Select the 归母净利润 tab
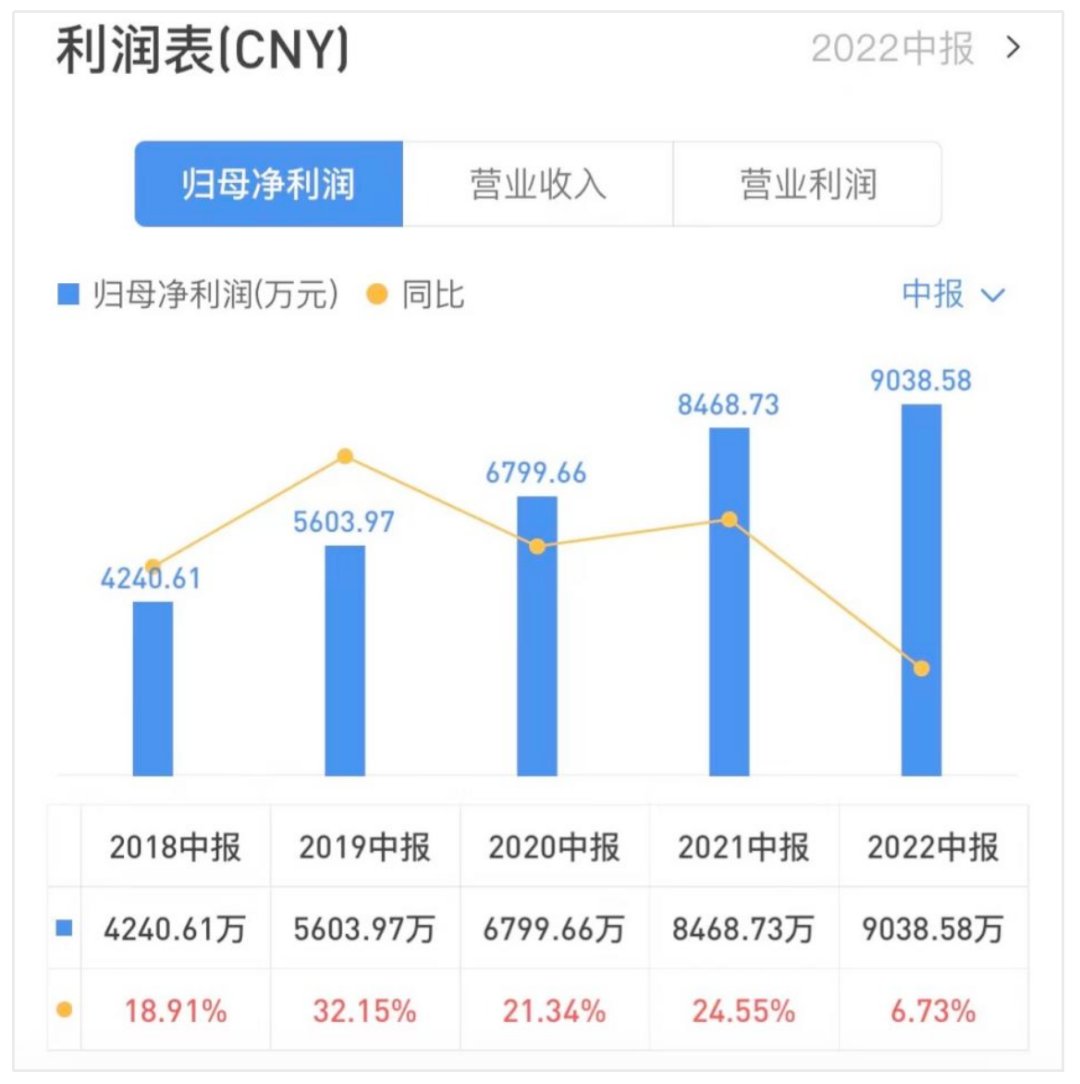This screenshot has height=1084, width=1080. [269, 185]
